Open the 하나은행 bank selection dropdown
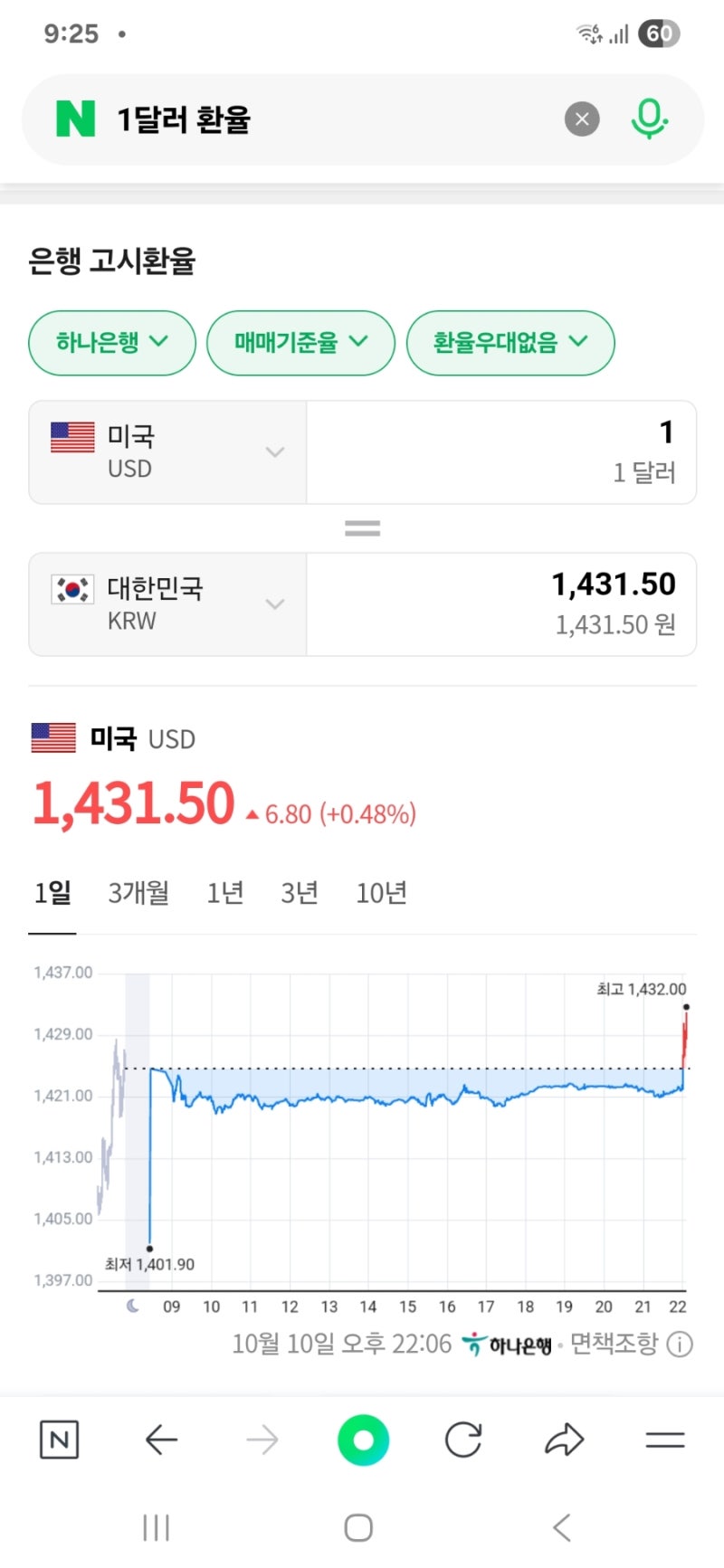This screenshot has width=724, height=1568. [x=111, y=343]
